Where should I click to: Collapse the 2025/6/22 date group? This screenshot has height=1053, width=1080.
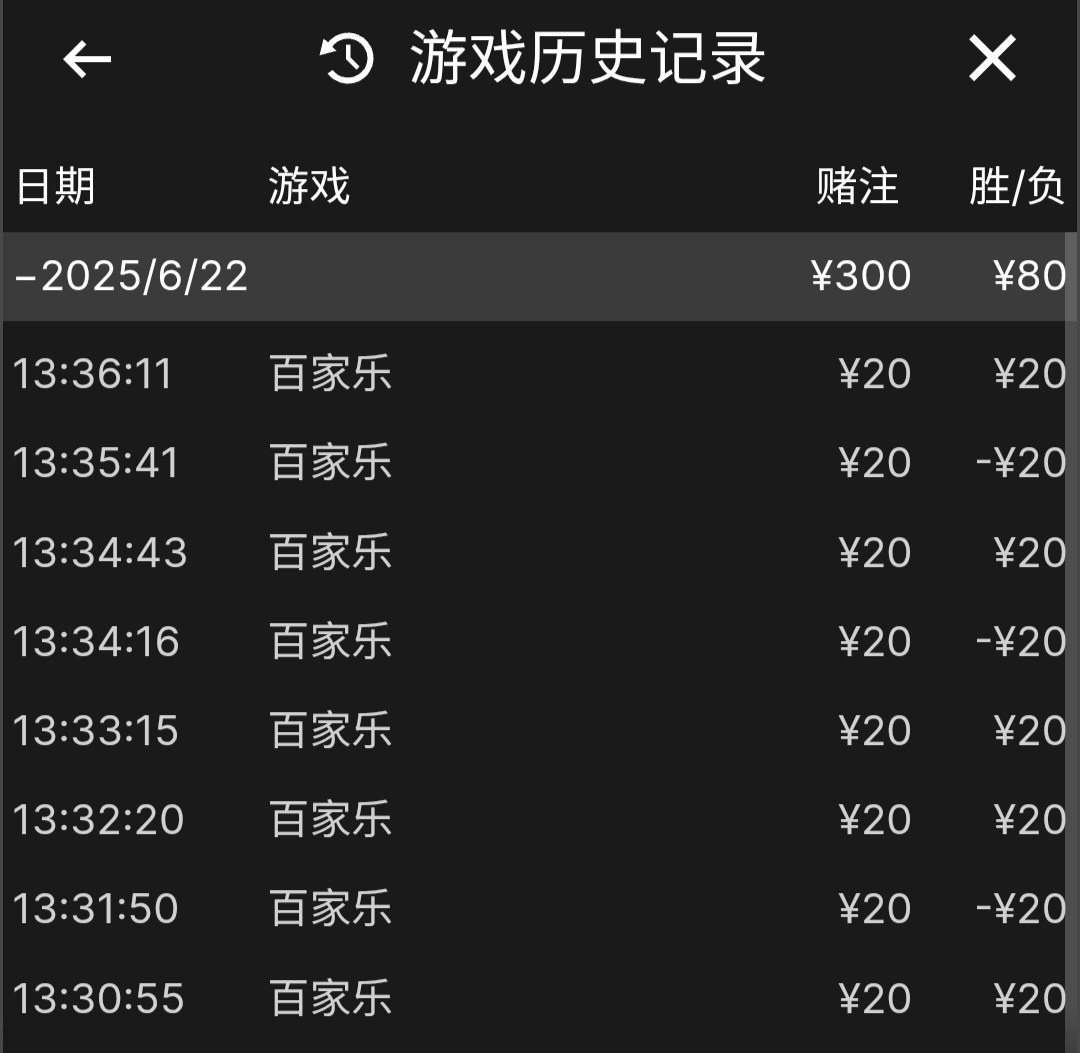coord(132,277)
